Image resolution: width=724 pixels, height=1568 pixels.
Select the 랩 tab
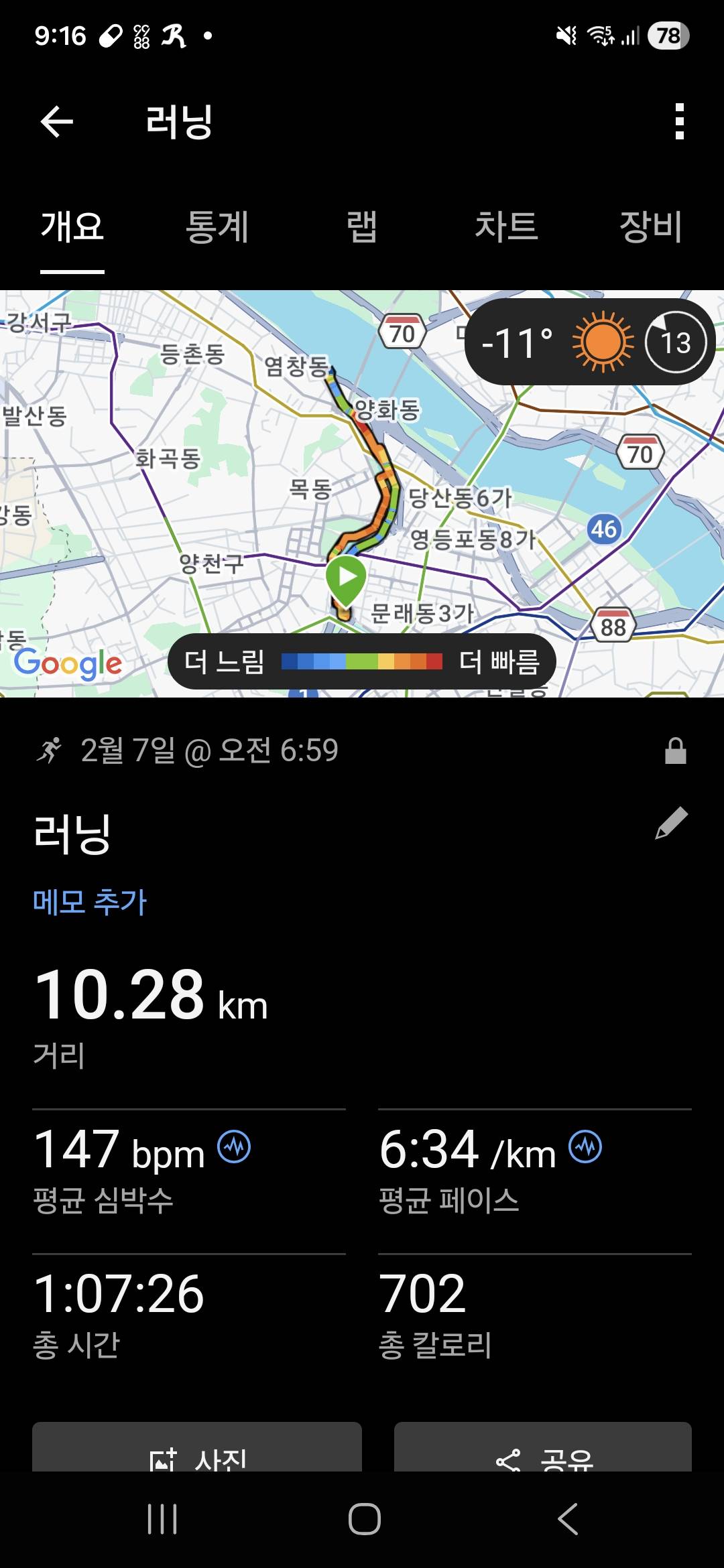tap(363, 228)
